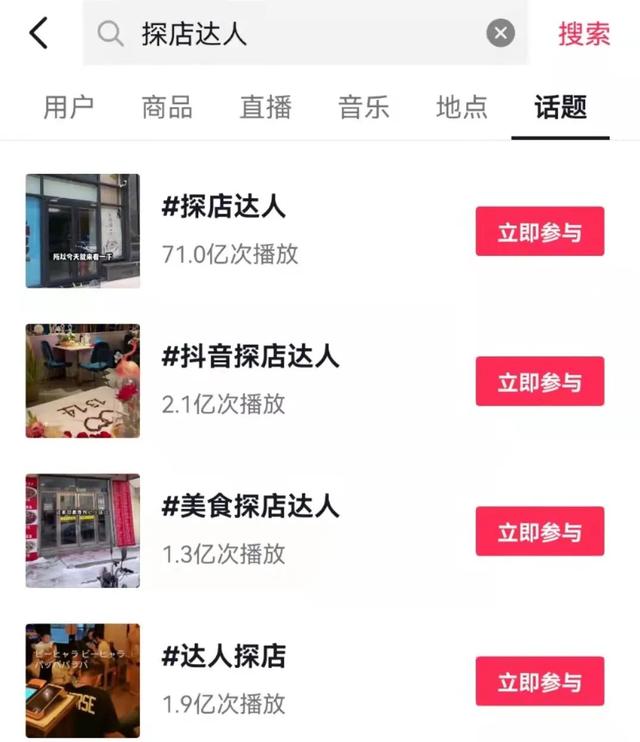Viewport: 640px width, 742px height.
Task: Switch to the 用户 tab
Action: point(69,107)
